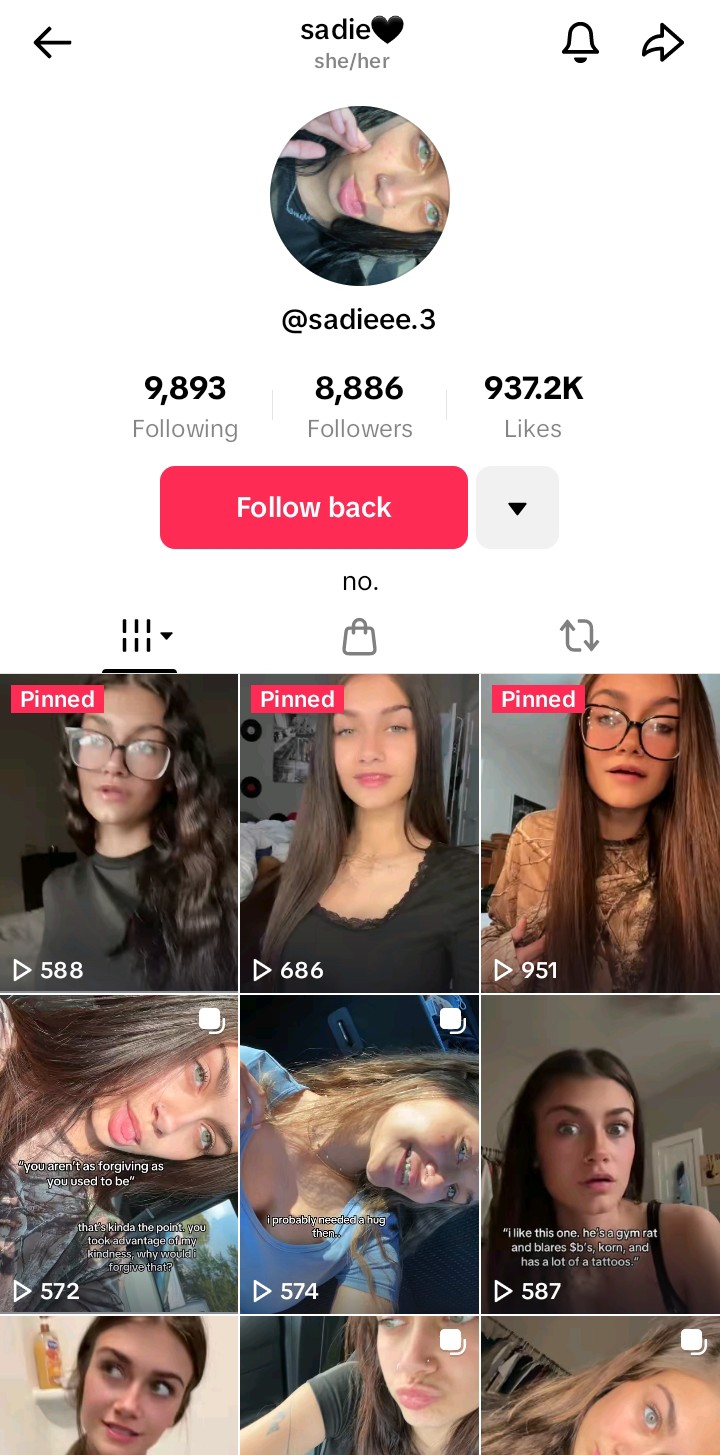The width and height of the screenshot is (720, 1455).
Task: View the 8,886 Followers list
Action: click(360, 406)
